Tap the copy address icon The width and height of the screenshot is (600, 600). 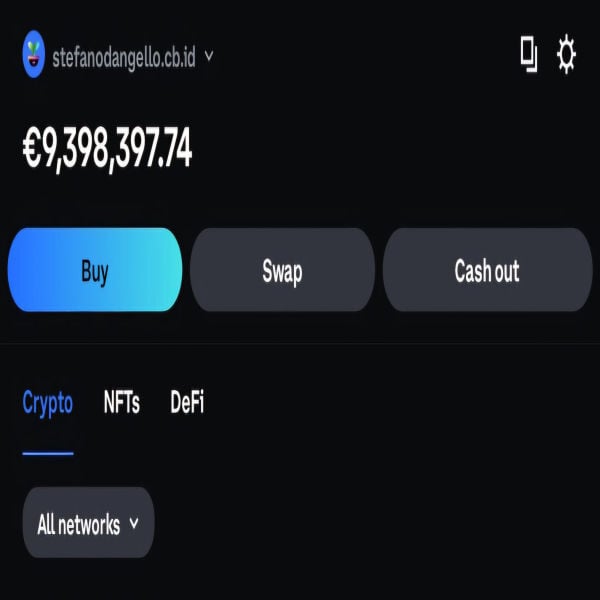pos(529,55)
